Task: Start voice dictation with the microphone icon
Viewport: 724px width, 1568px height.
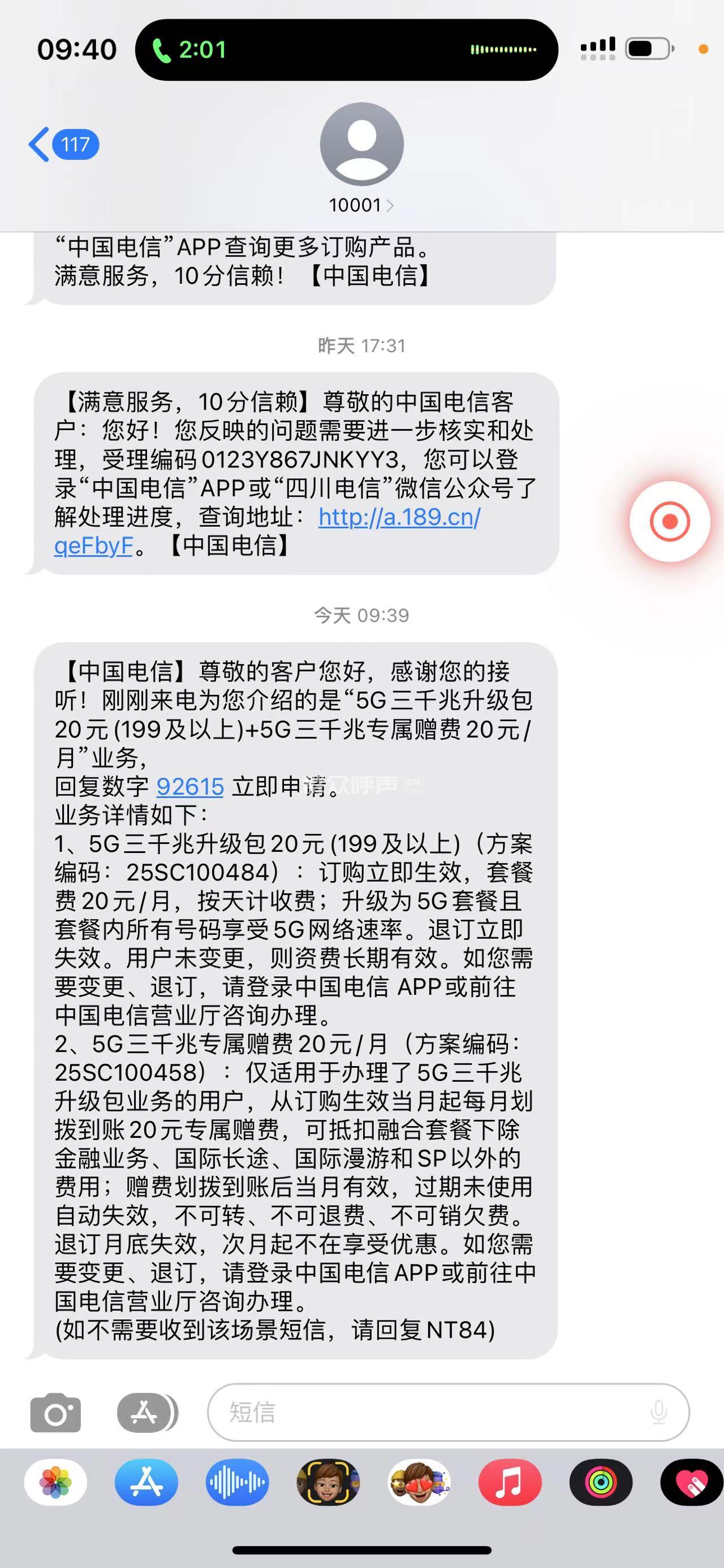Action: tap(658, 1413)
